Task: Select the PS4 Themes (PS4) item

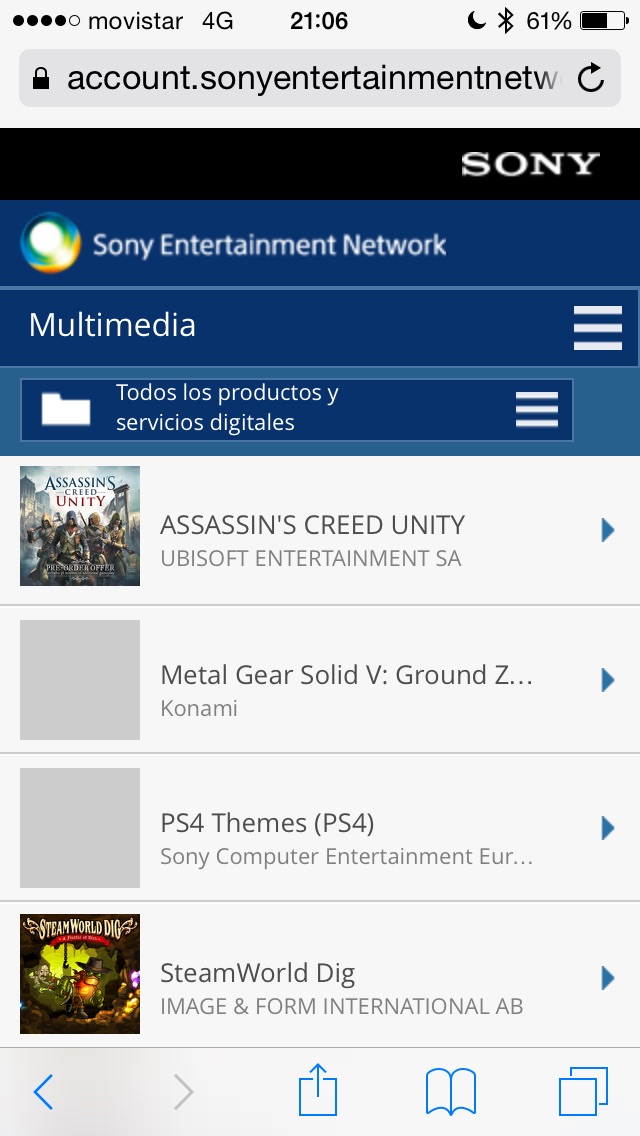Action: point(320,828)
